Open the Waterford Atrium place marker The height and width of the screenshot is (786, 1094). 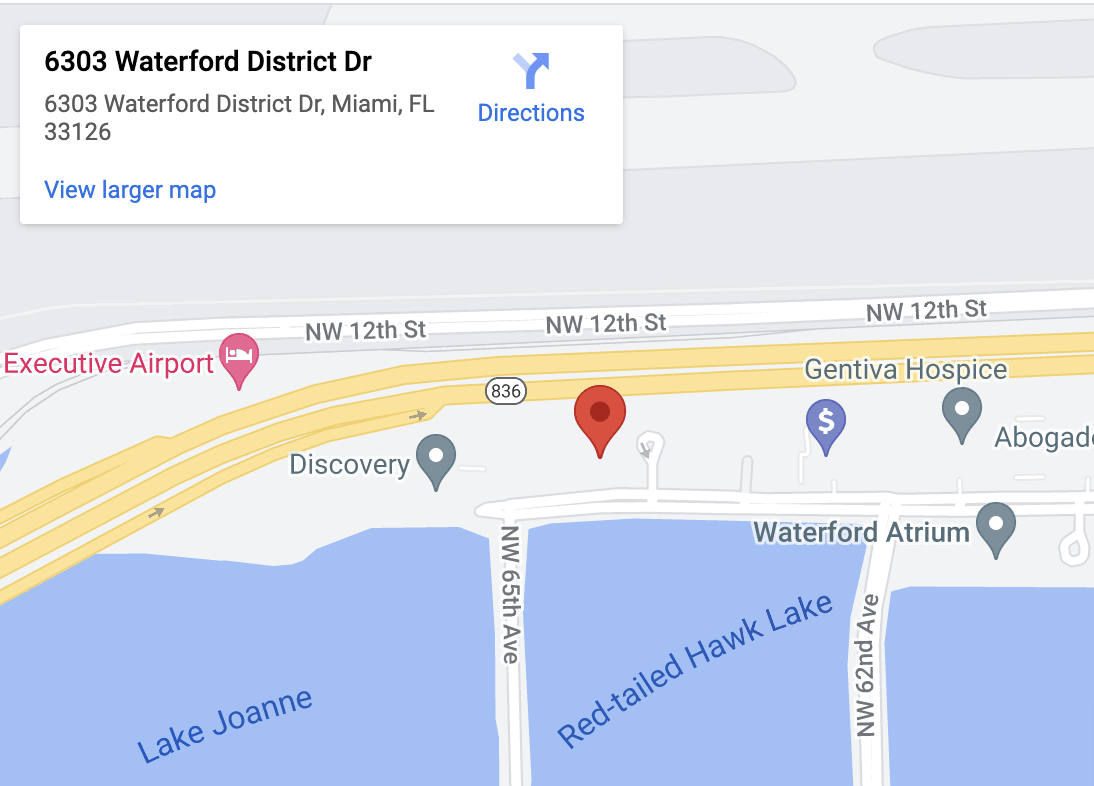pyautogui.click(x=995, y=526)
